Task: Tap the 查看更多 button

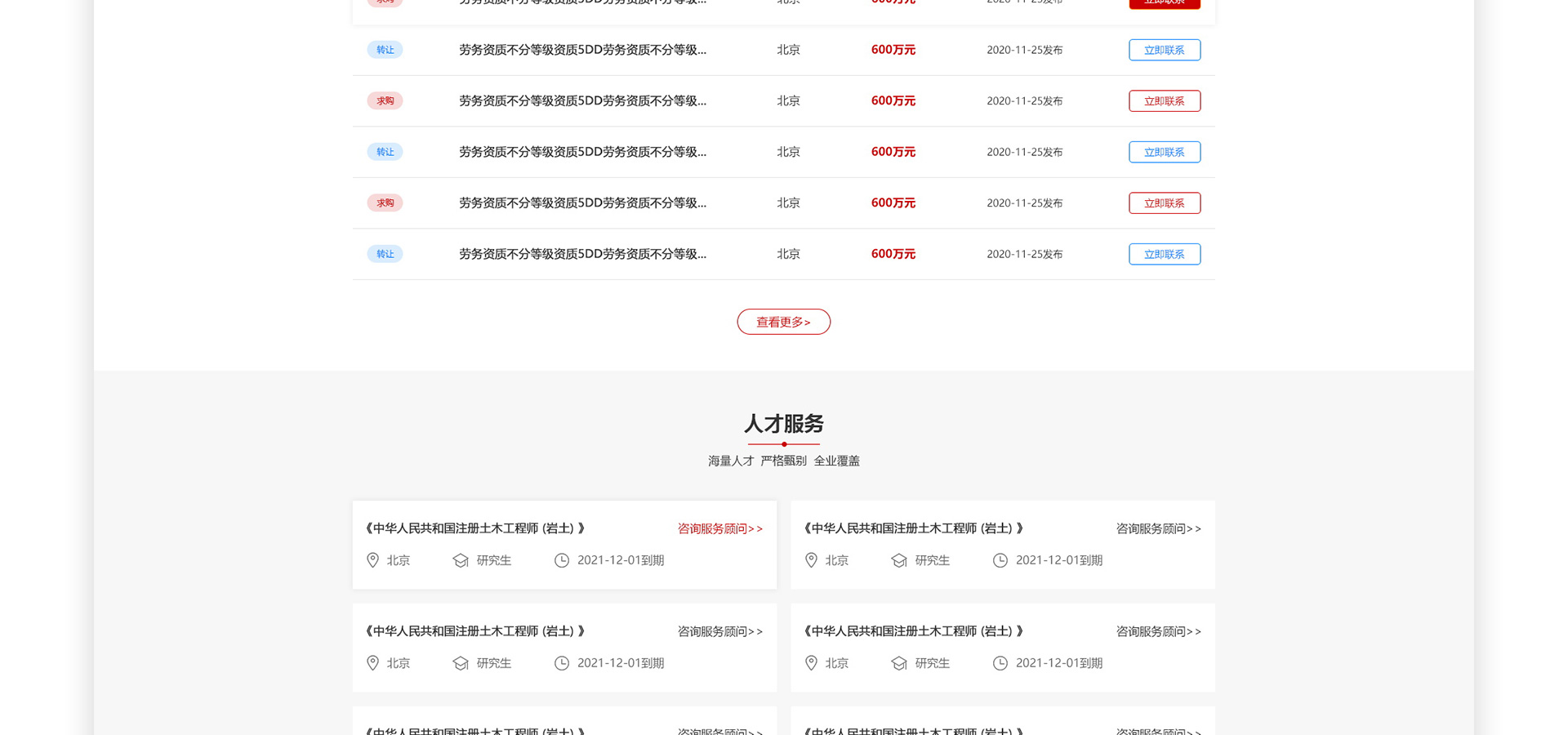Action: click(x=783, y=322)
